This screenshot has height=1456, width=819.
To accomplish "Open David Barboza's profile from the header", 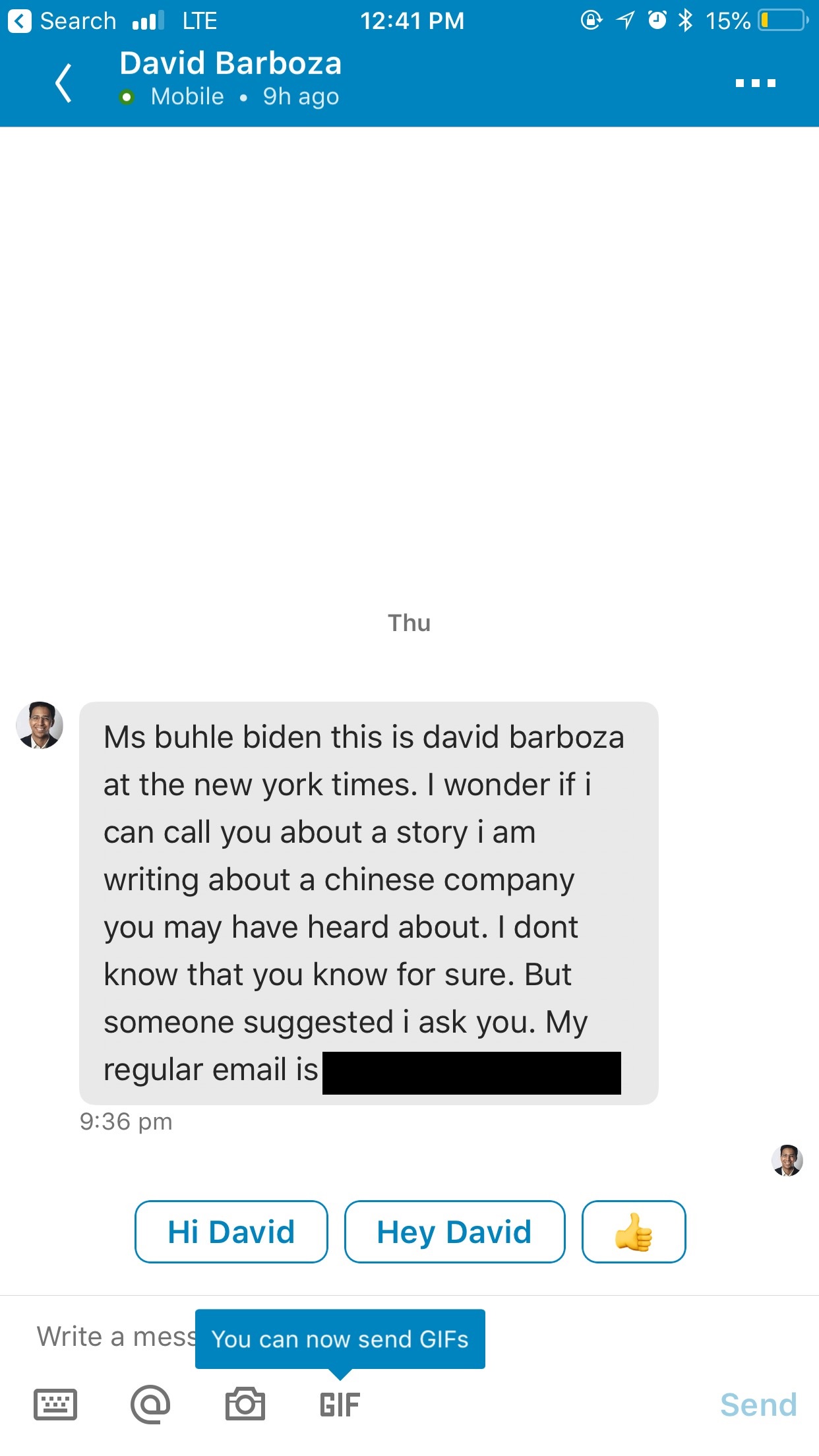I will [230, 65].
